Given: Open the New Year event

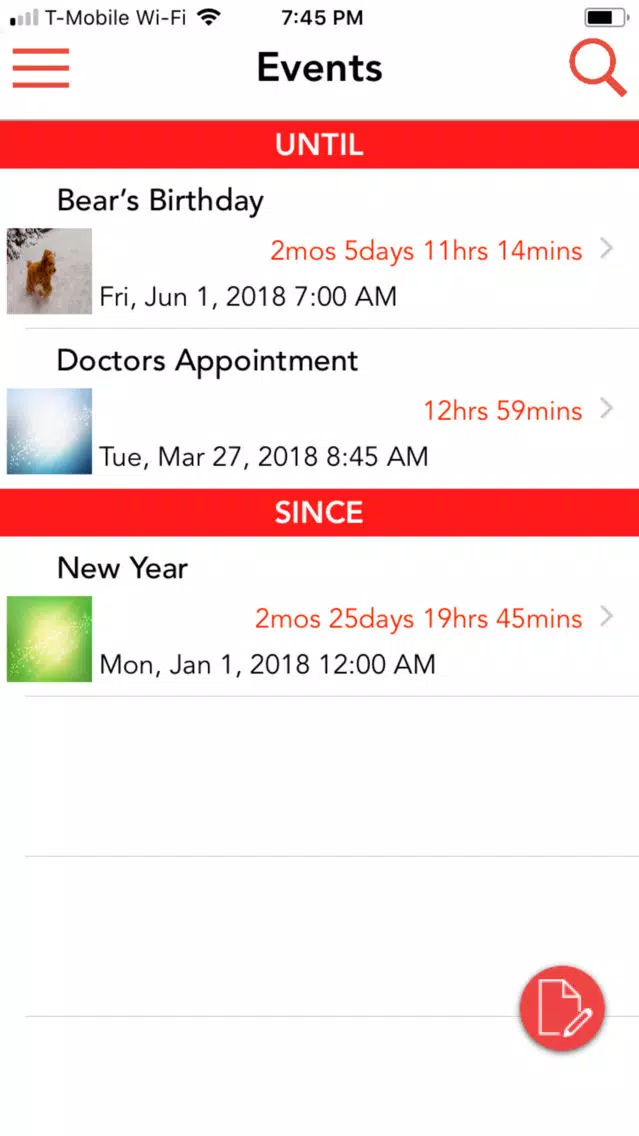Looking at the screenshot, I should pyautogui.click(x=320, y=617).
